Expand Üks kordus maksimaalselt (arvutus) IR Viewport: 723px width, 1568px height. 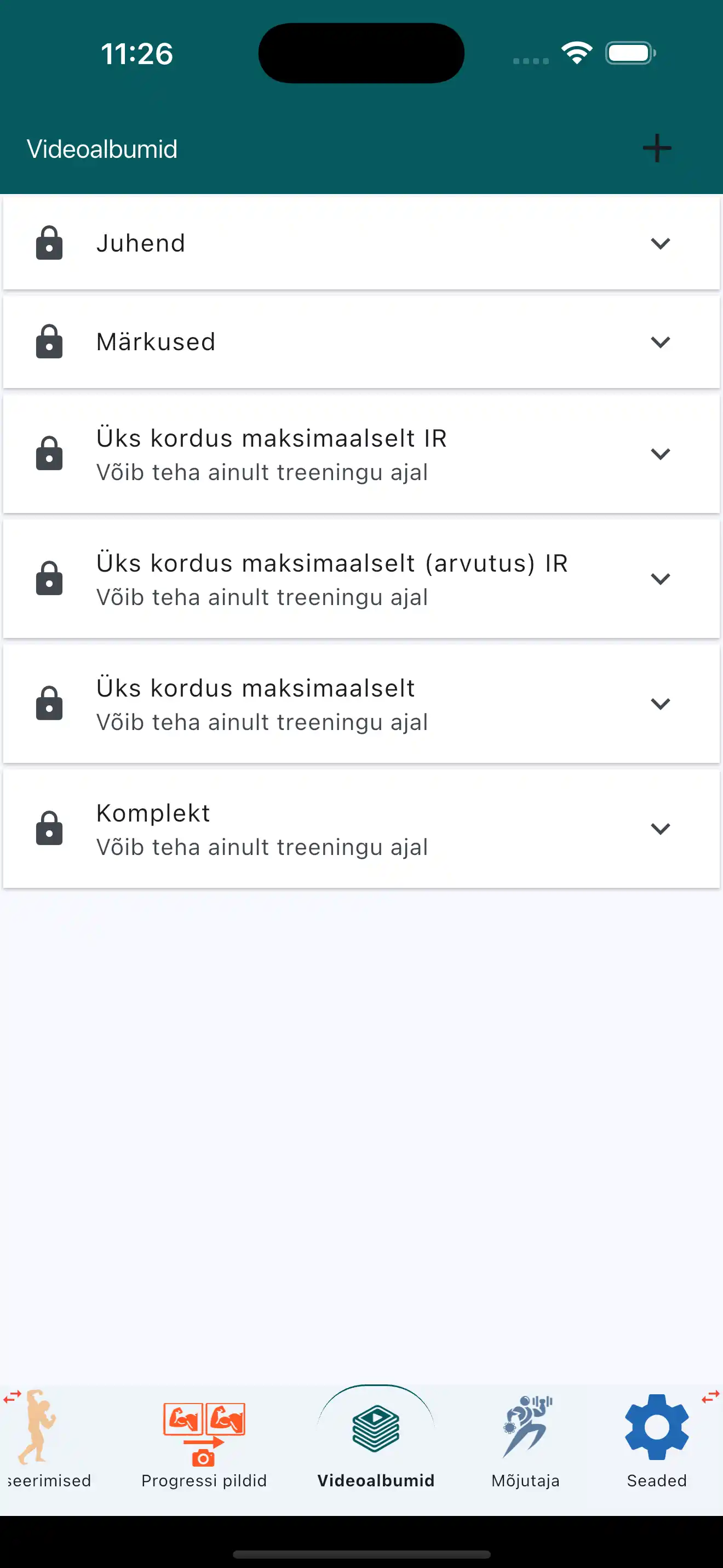click(x=660, y=579)
